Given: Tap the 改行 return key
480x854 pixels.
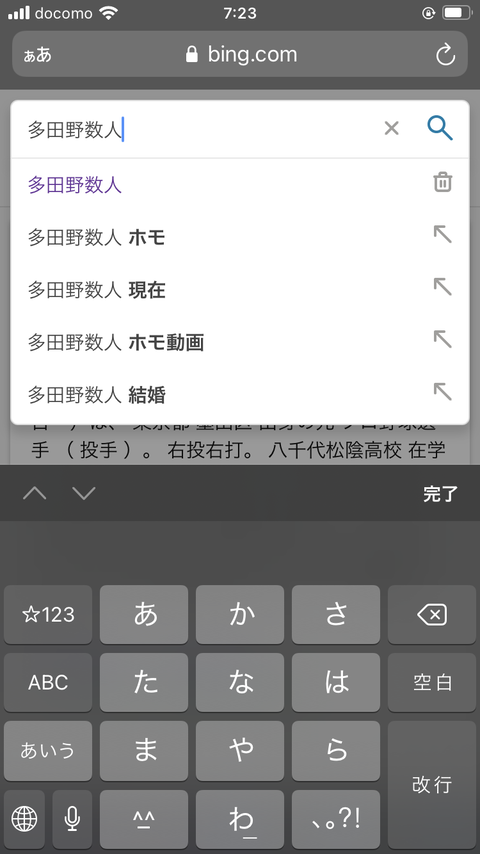Looking at the screenshot, I should pyautogui.click(x=432, y=785).
